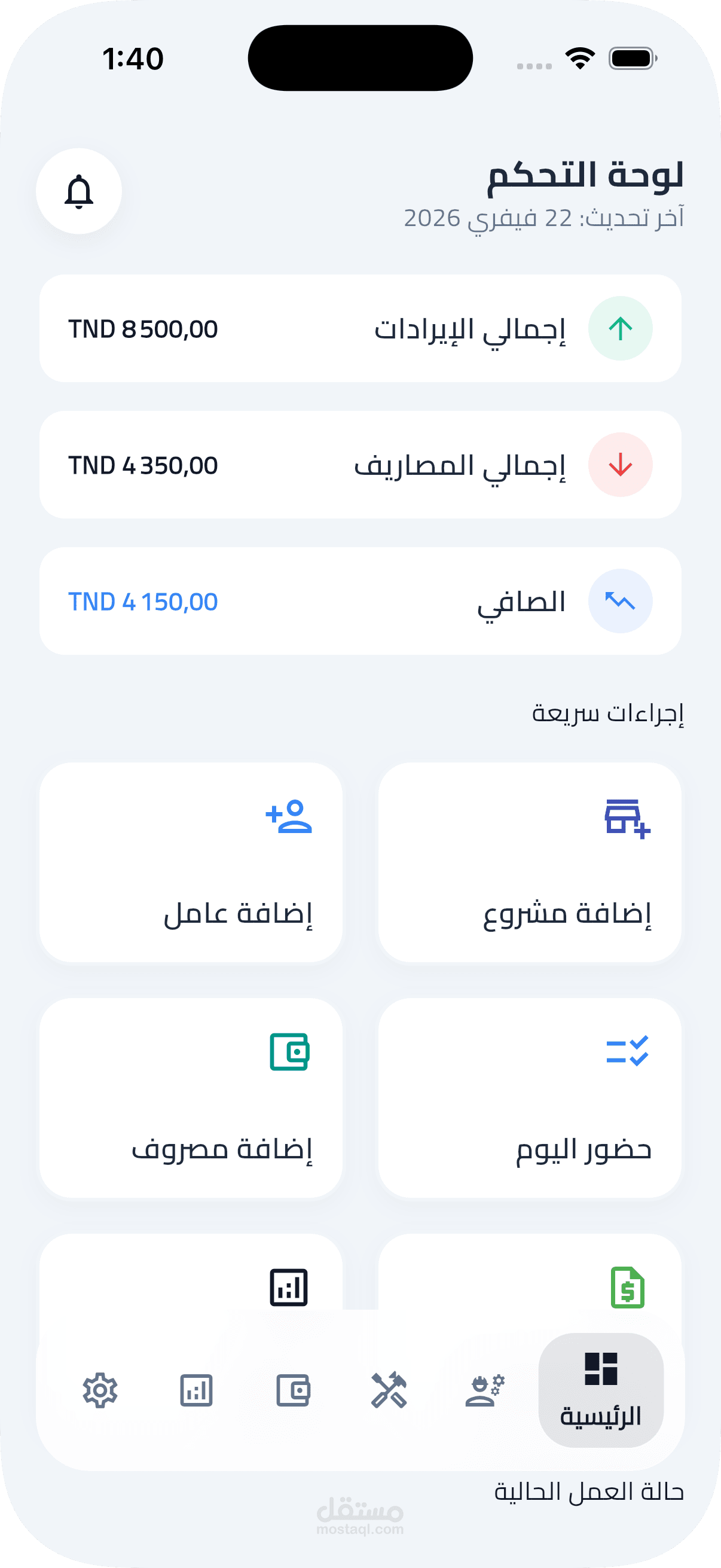Switch to the الرئيسية tab
Screen dimensions: 721x1568
click(600, 1390)
